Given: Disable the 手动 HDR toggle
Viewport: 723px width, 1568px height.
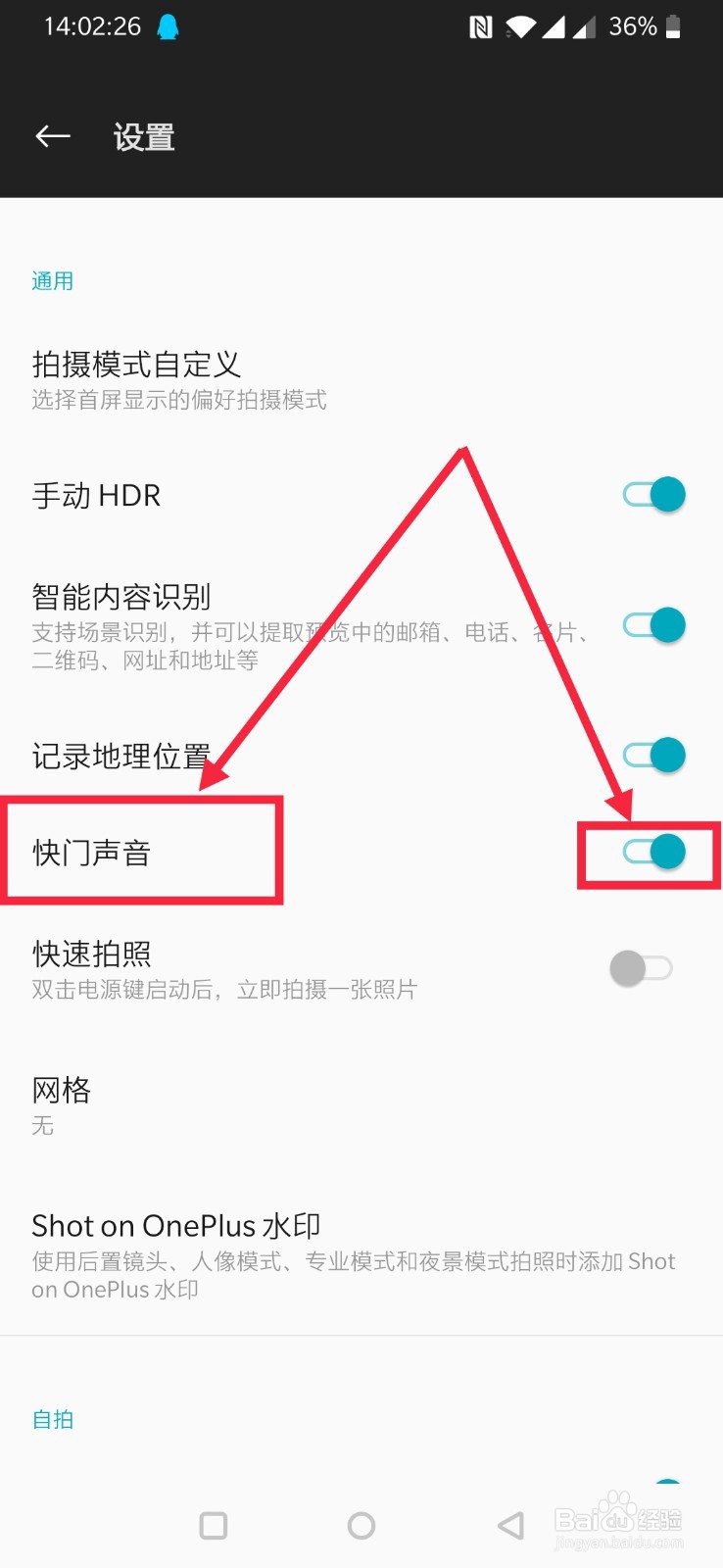Looking at the screenshot, I should [653, 494].
